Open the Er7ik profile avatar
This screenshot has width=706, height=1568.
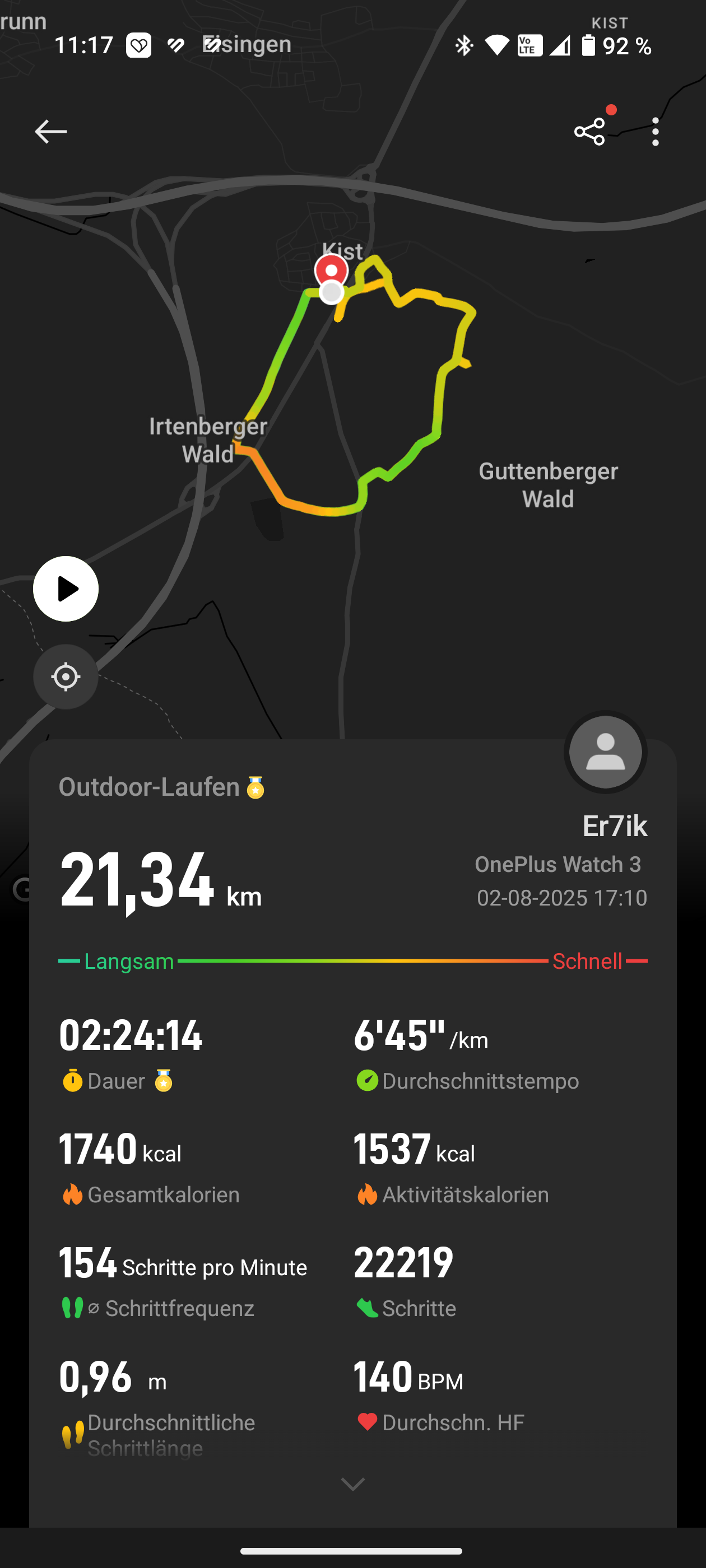[606, 752]
